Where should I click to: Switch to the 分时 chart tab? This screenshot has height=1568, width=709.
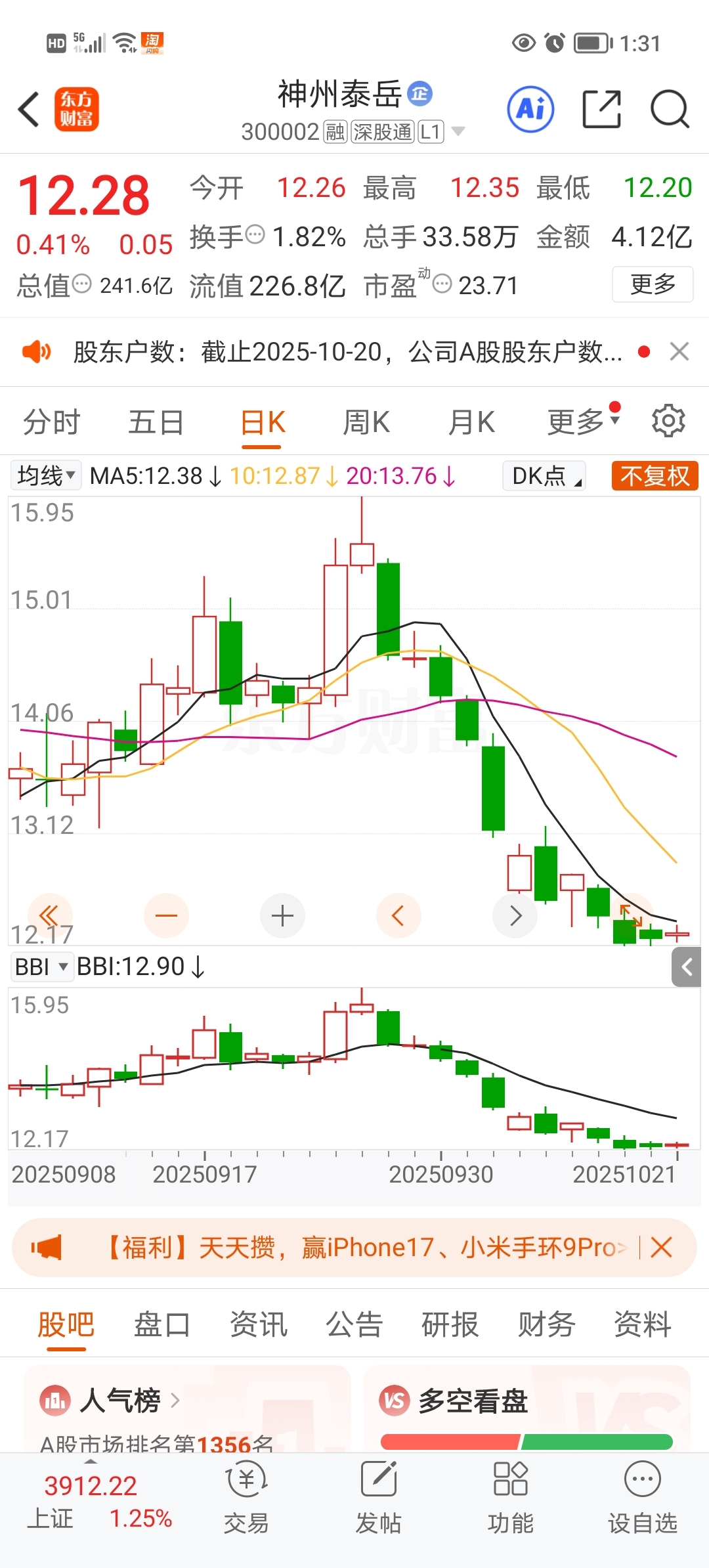click(51, 422)
